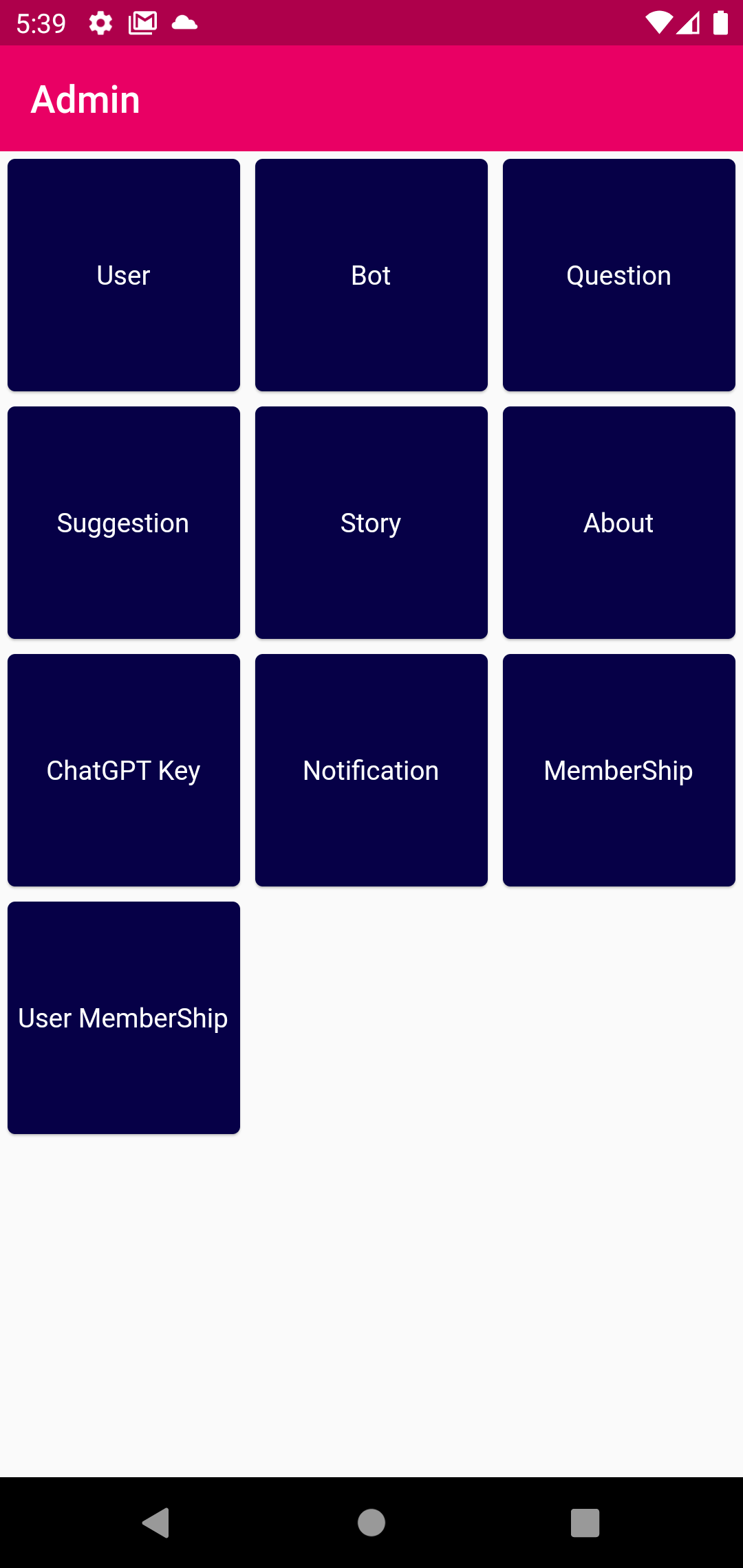Open the MemberShip card
The width and height of the screenshot is (743, 1568).
[x=619, y=770]
